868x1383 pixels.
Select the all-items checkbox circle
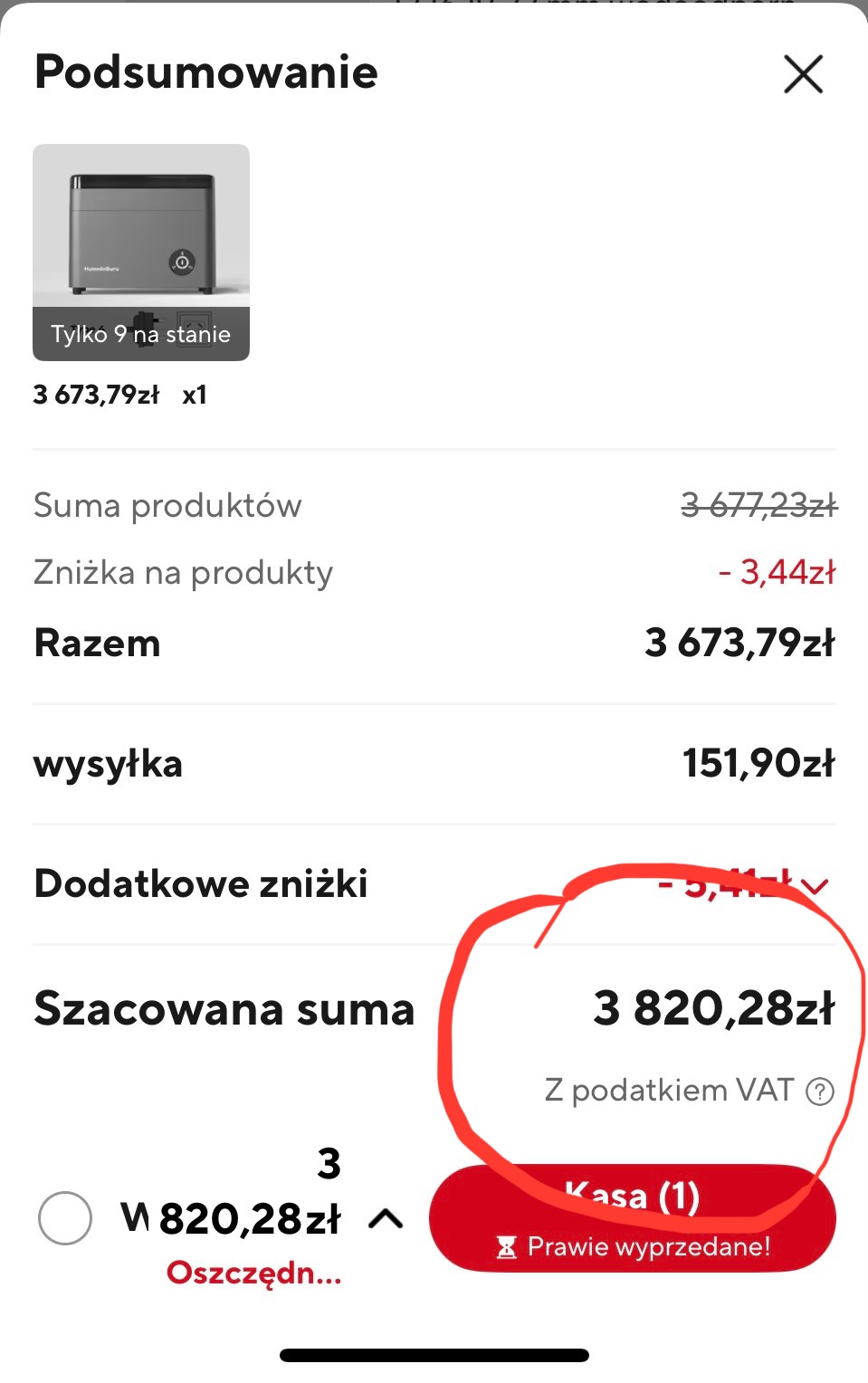click(x=65, y=1218)
